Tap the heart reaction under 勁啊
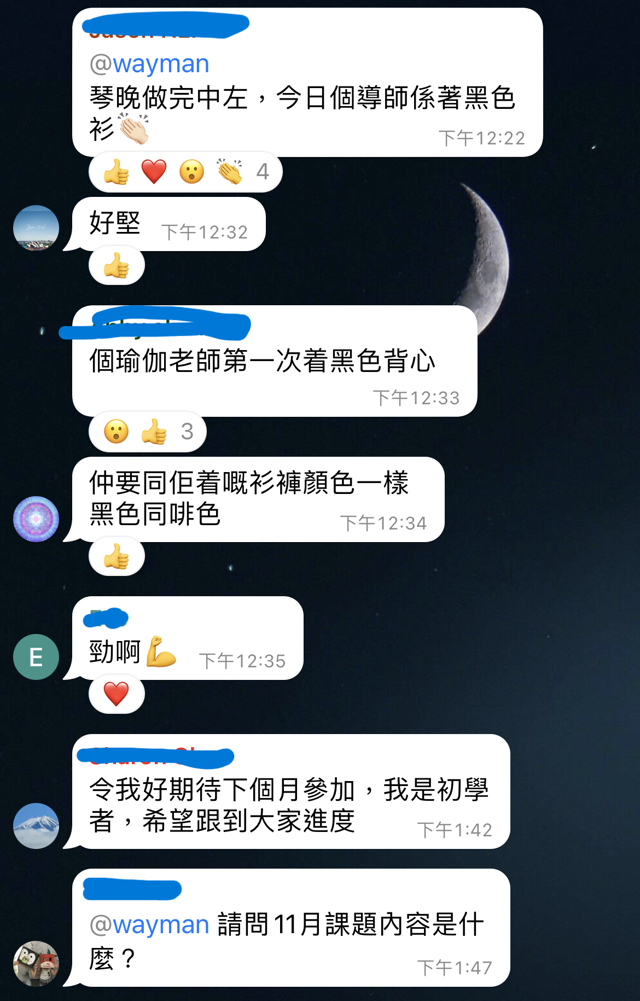The height and width of the screenshot is (1001, 640). point(116,694)
